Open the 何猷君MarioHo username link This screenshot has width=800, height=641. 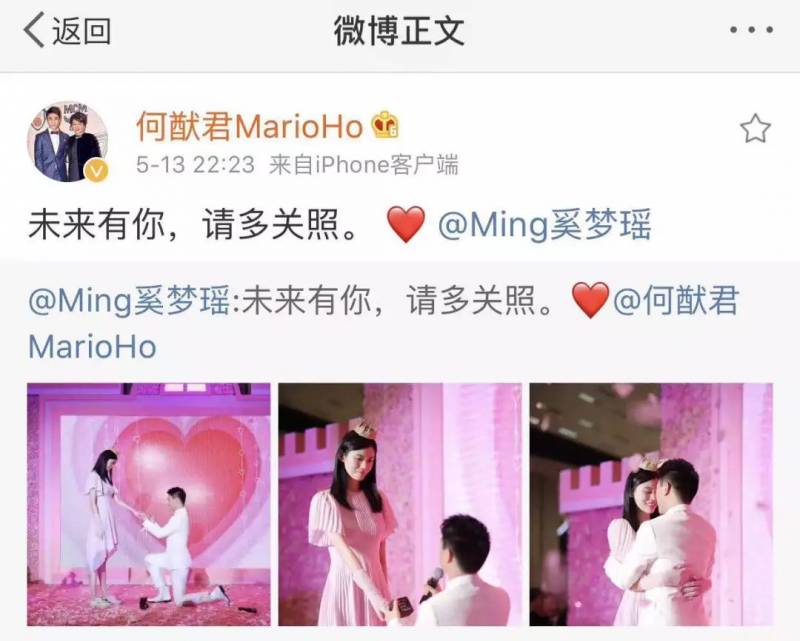[252, 126]
